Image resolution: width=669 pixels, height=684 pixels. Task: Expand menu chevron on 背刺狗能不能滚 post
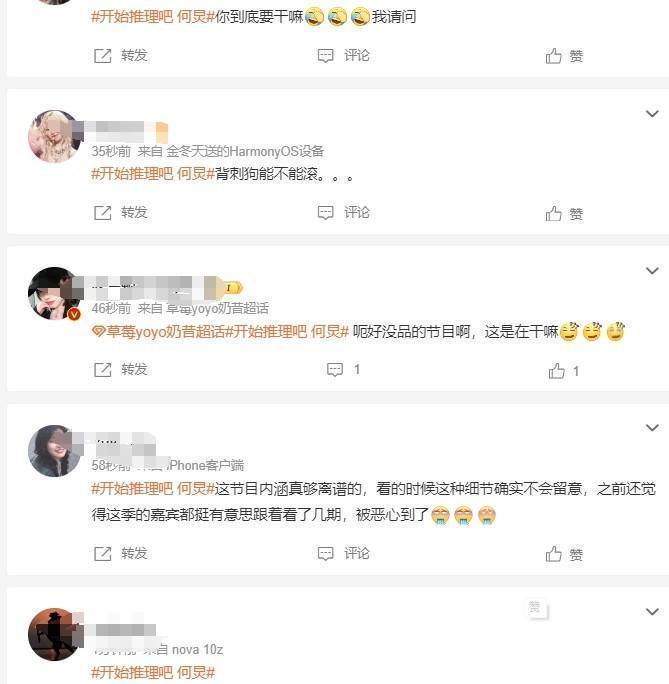point(652,114)
